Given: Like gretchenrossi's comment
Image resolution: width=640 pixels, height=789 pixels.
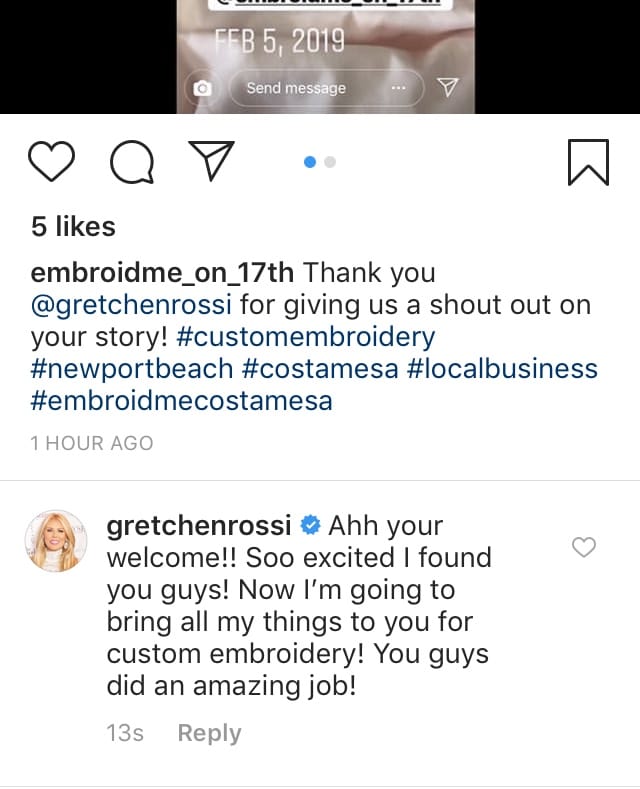Looking at the screenshot, I should tap(583, 547).
